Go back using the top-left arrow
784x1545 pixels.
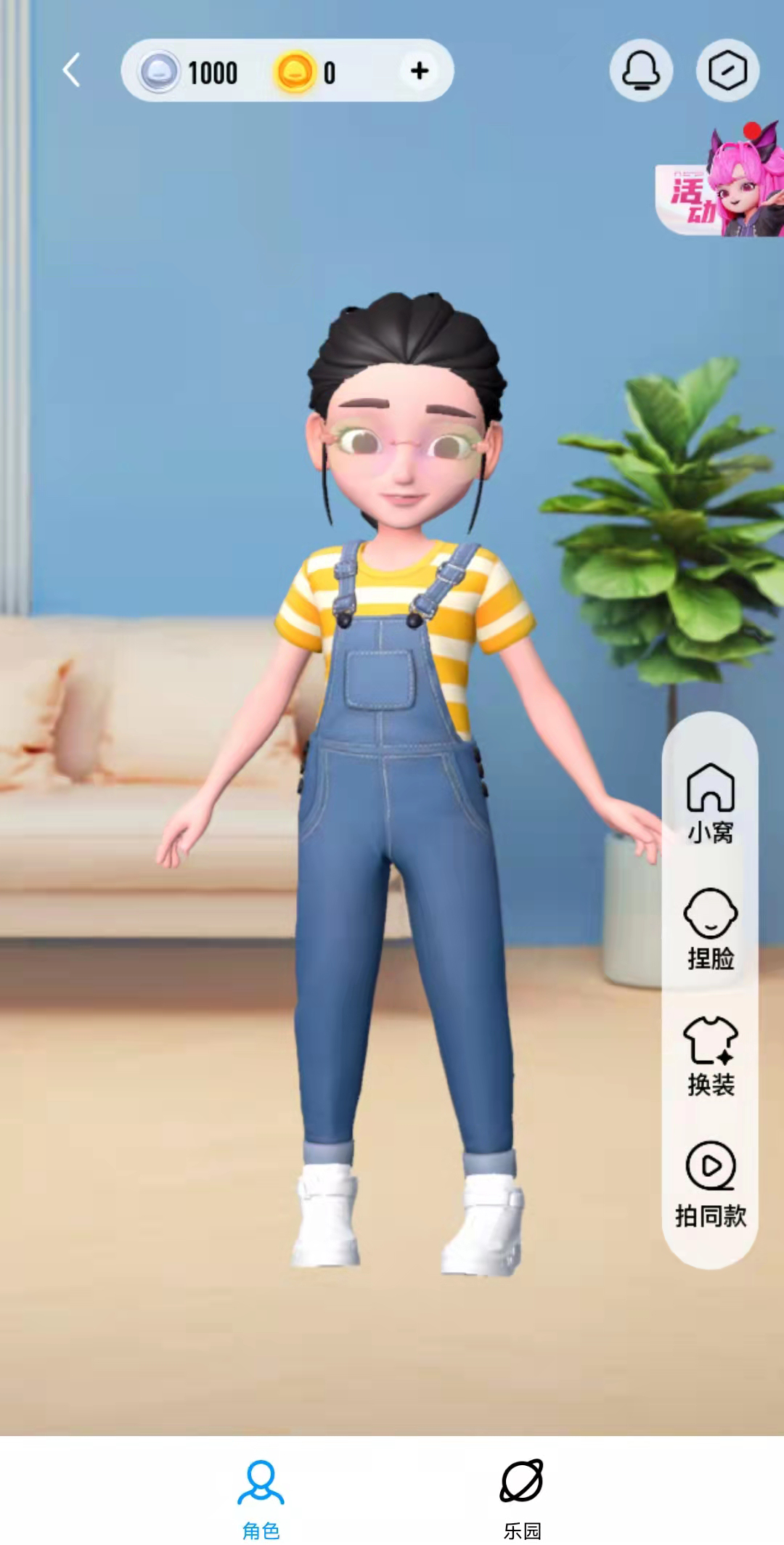coord(71,70)
